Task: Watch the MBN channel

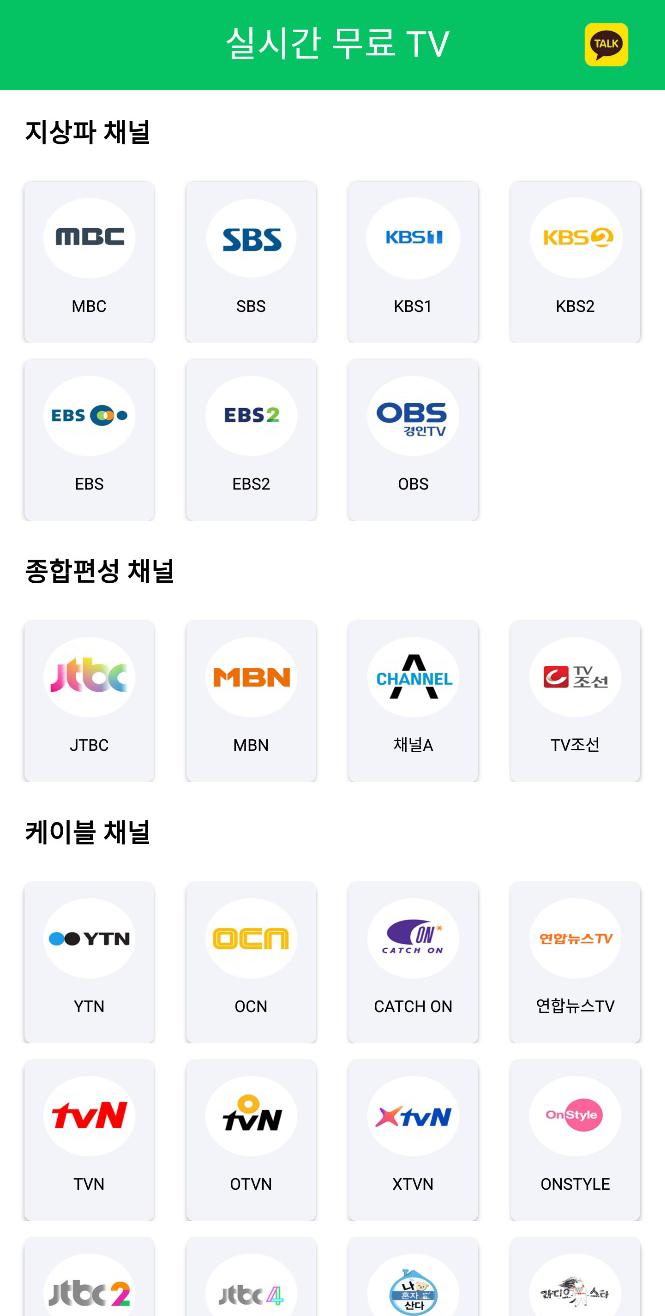Action: pos(251,700)
